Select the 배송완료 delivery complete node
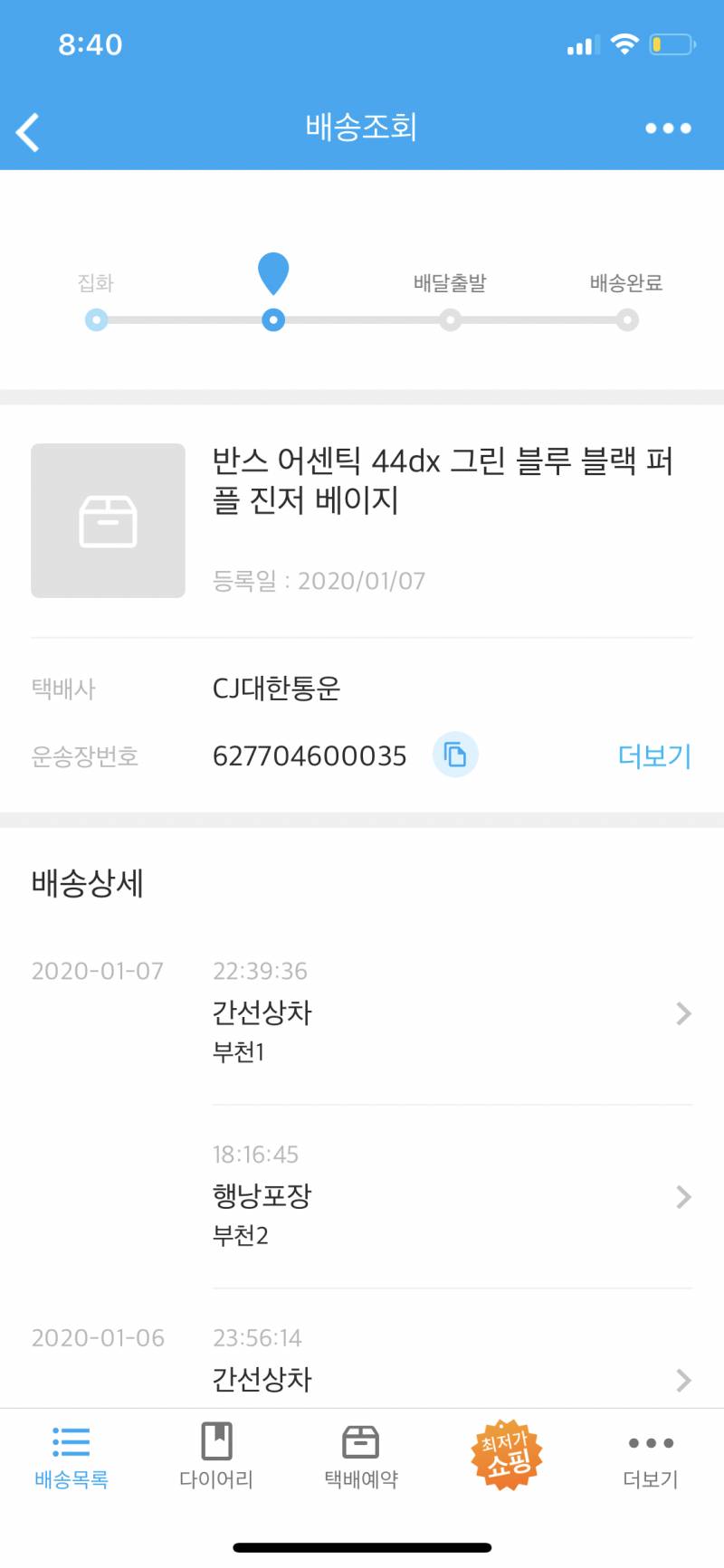Viewport: 724px width, 1568px height. 627,319
